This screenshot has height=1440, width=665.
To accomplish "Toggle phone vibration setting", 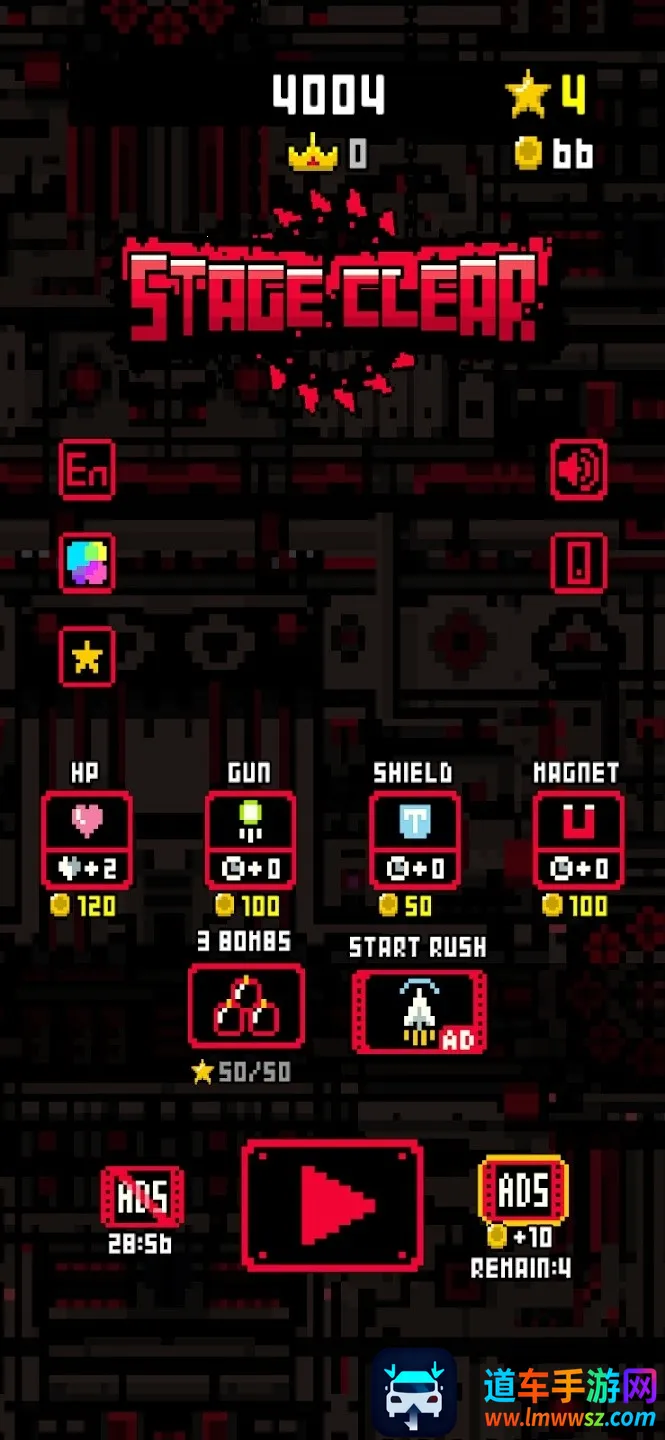I will [x=579, y=563].
